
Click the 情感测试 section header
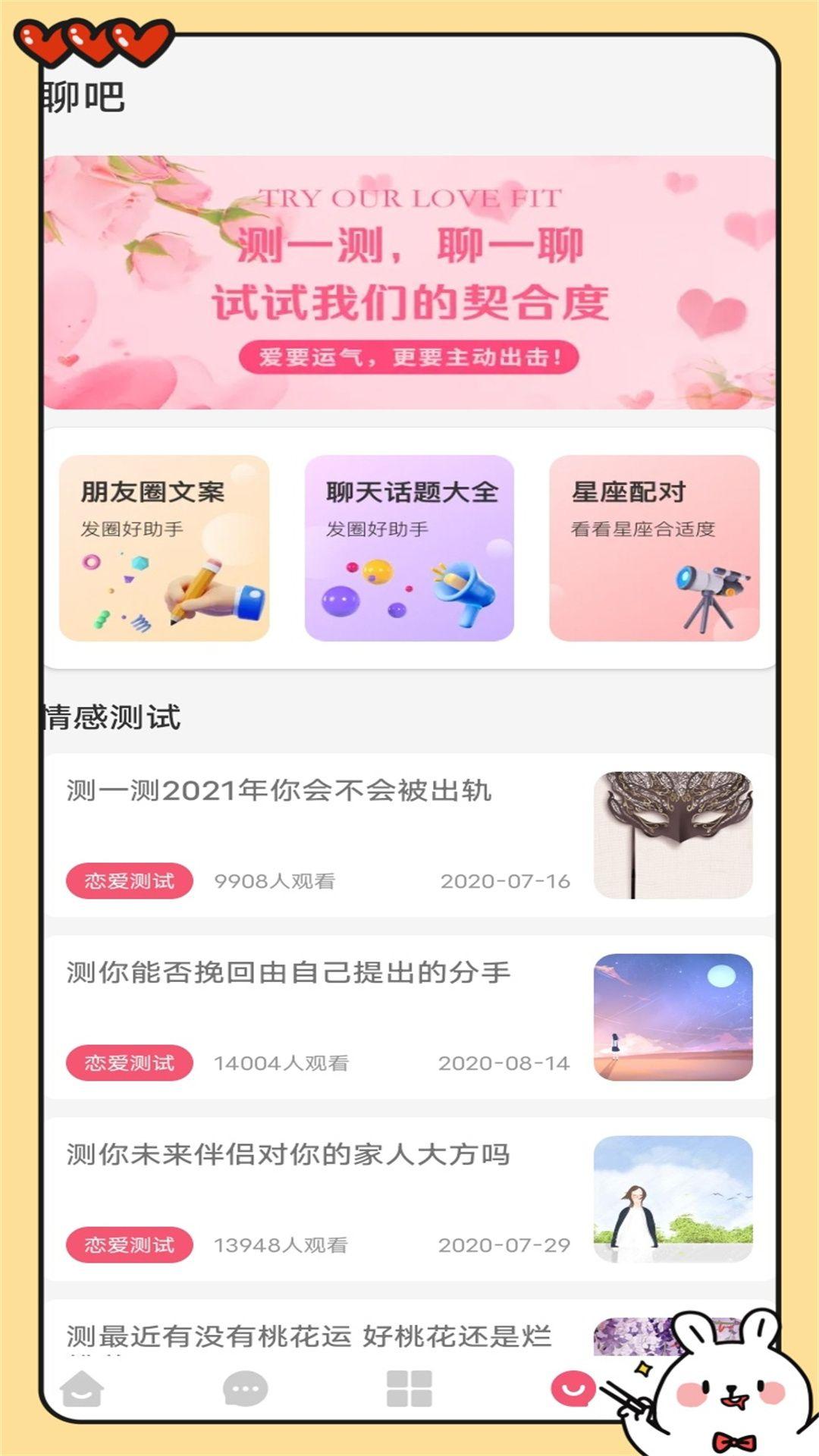click(114, 713)
